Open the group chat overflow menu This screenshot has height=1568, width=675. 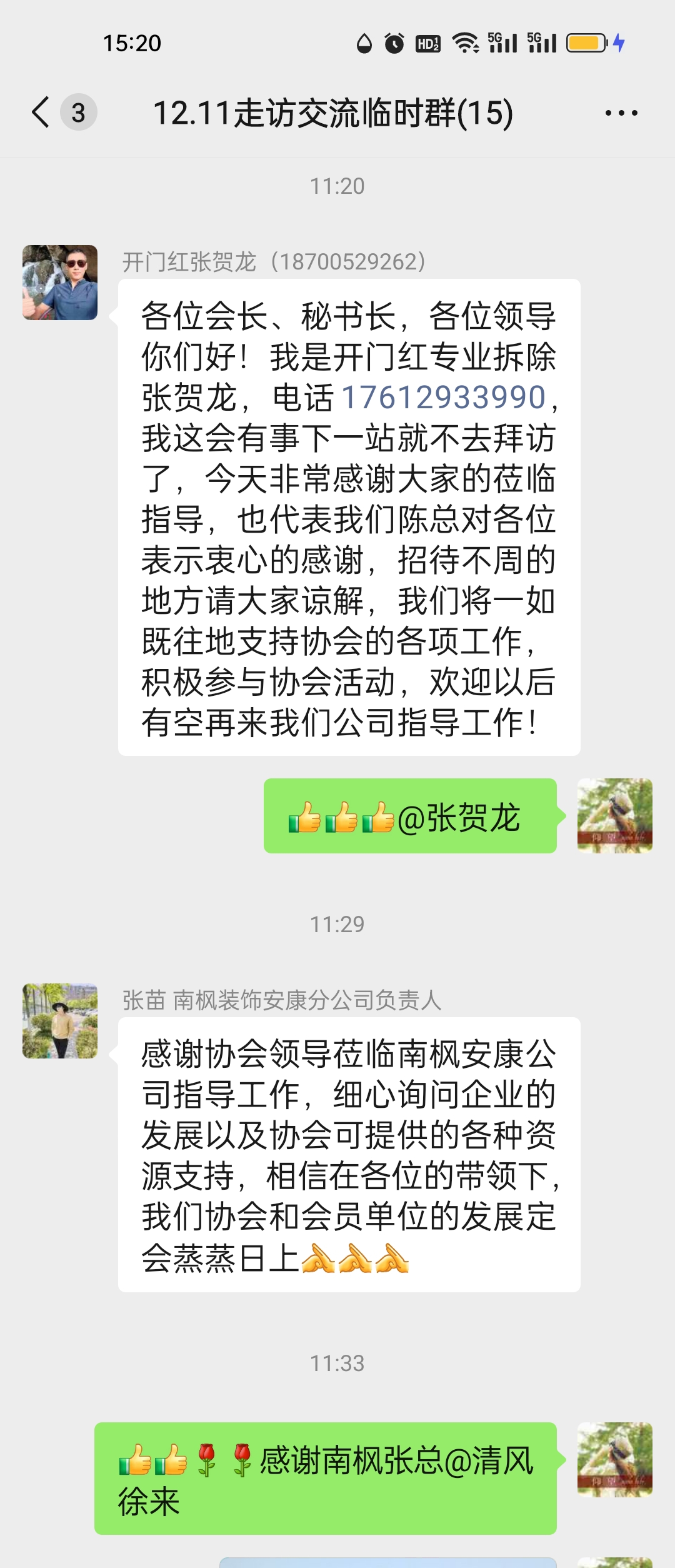621,113
